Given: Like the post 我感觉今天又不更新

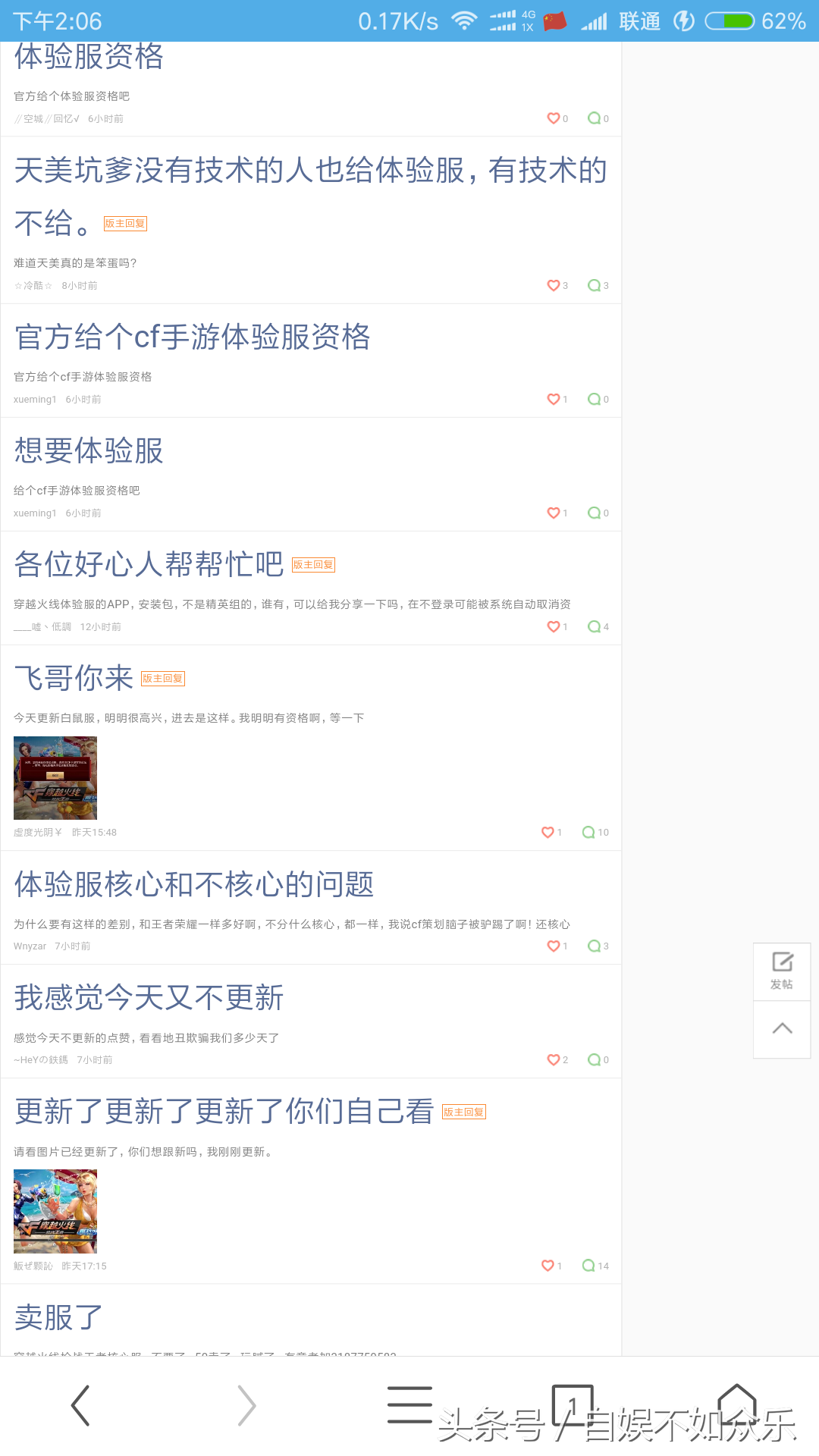Looking at the screenshot, I should 554,1059.
